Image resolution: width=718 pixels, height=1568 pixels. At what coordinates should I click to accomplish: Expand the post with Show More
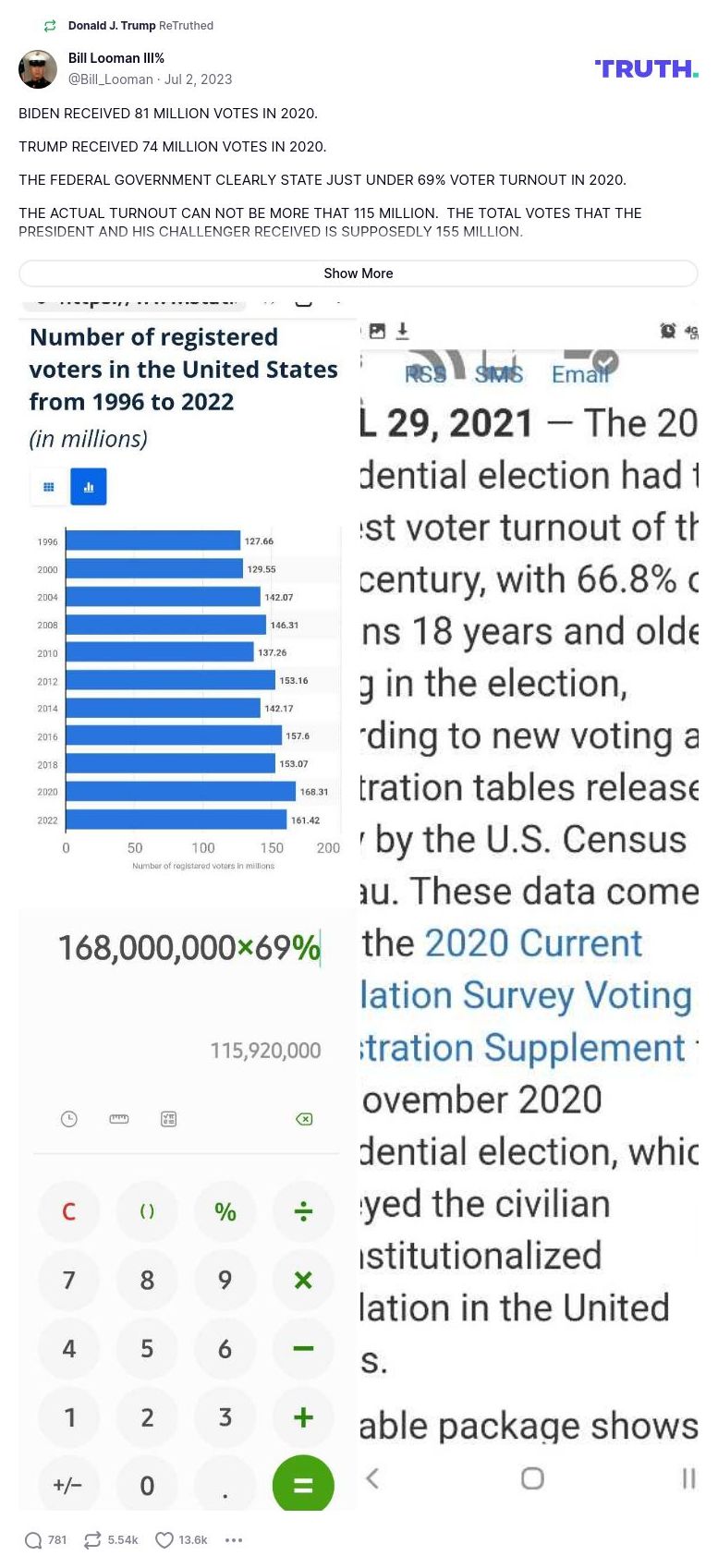tap(359, 273)
